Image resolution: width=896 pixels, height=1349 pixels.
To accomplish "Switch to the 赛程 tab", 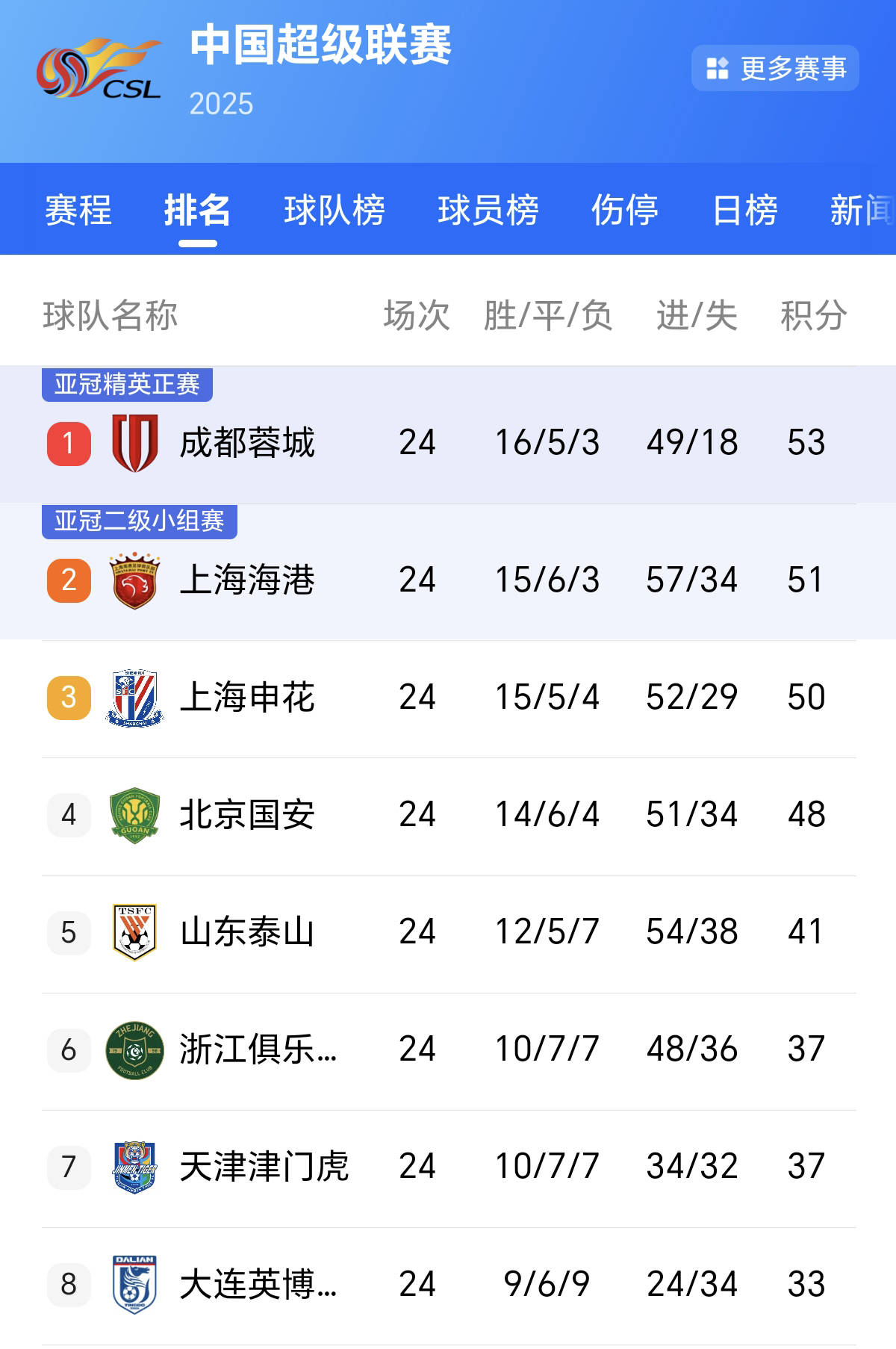I will coord(78,211).
